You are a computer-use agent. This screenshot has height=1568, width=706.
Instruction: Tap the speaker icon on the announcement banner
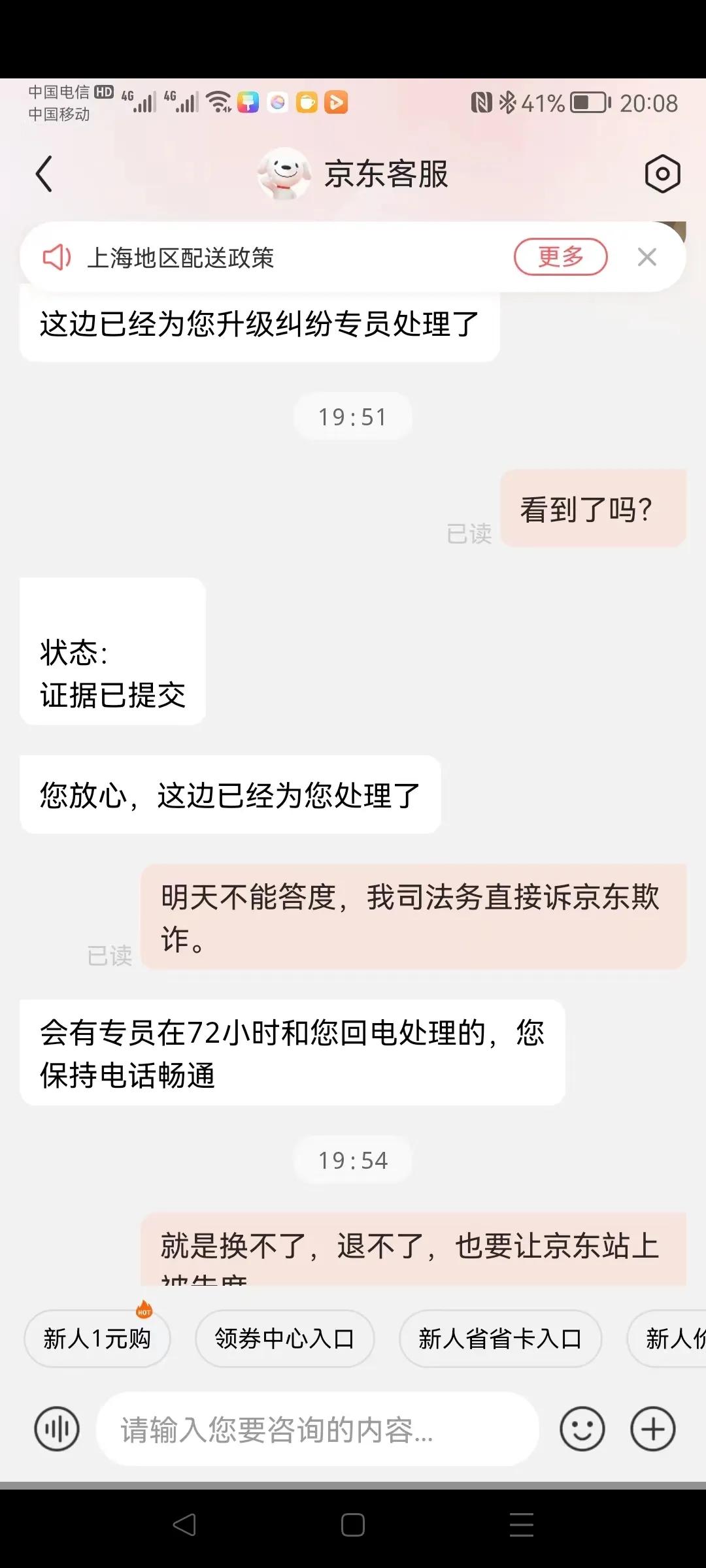pyautogui.click(x=57, y=257)
